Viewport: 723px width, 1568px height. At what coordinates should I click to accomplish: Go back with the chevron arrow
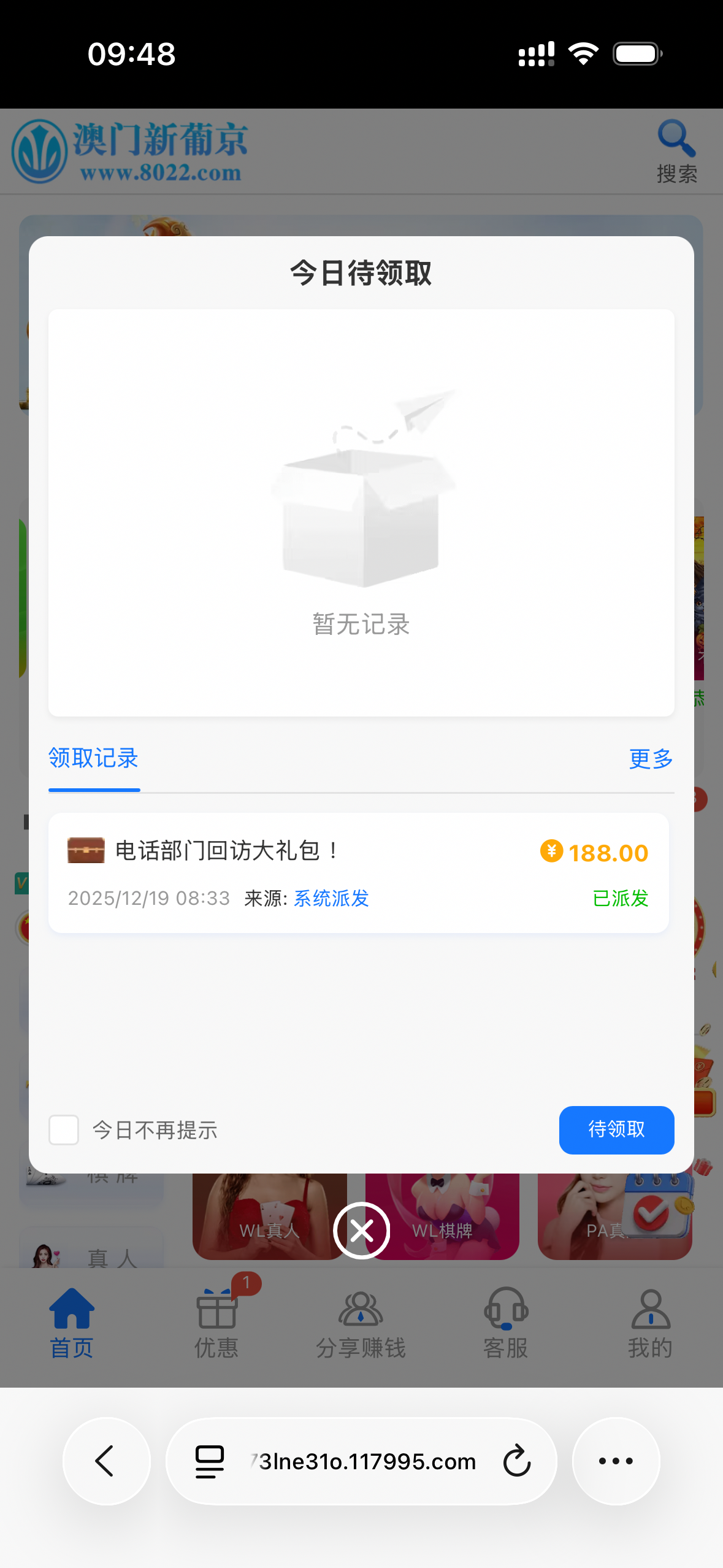106,1461
